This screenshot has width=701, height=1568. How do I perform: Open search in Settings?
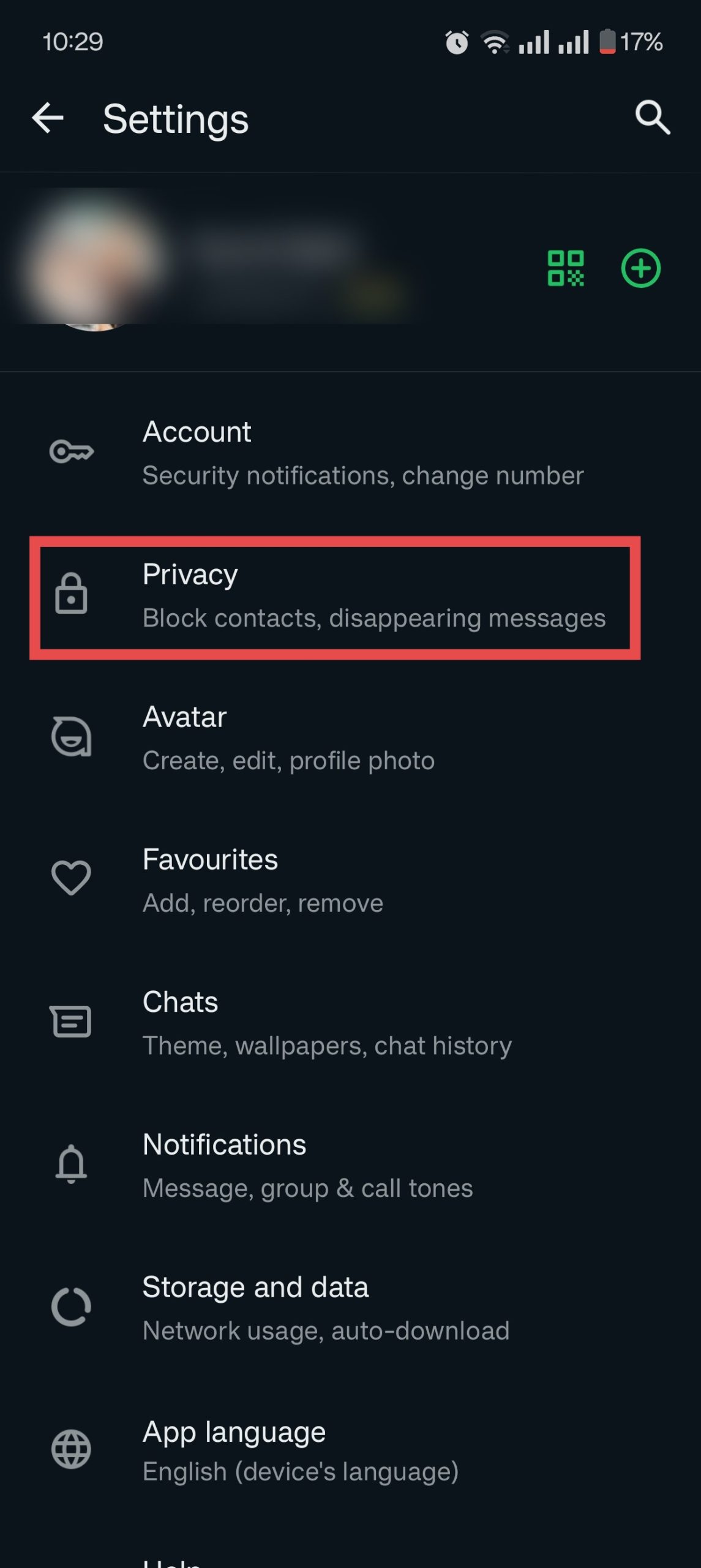652,118
